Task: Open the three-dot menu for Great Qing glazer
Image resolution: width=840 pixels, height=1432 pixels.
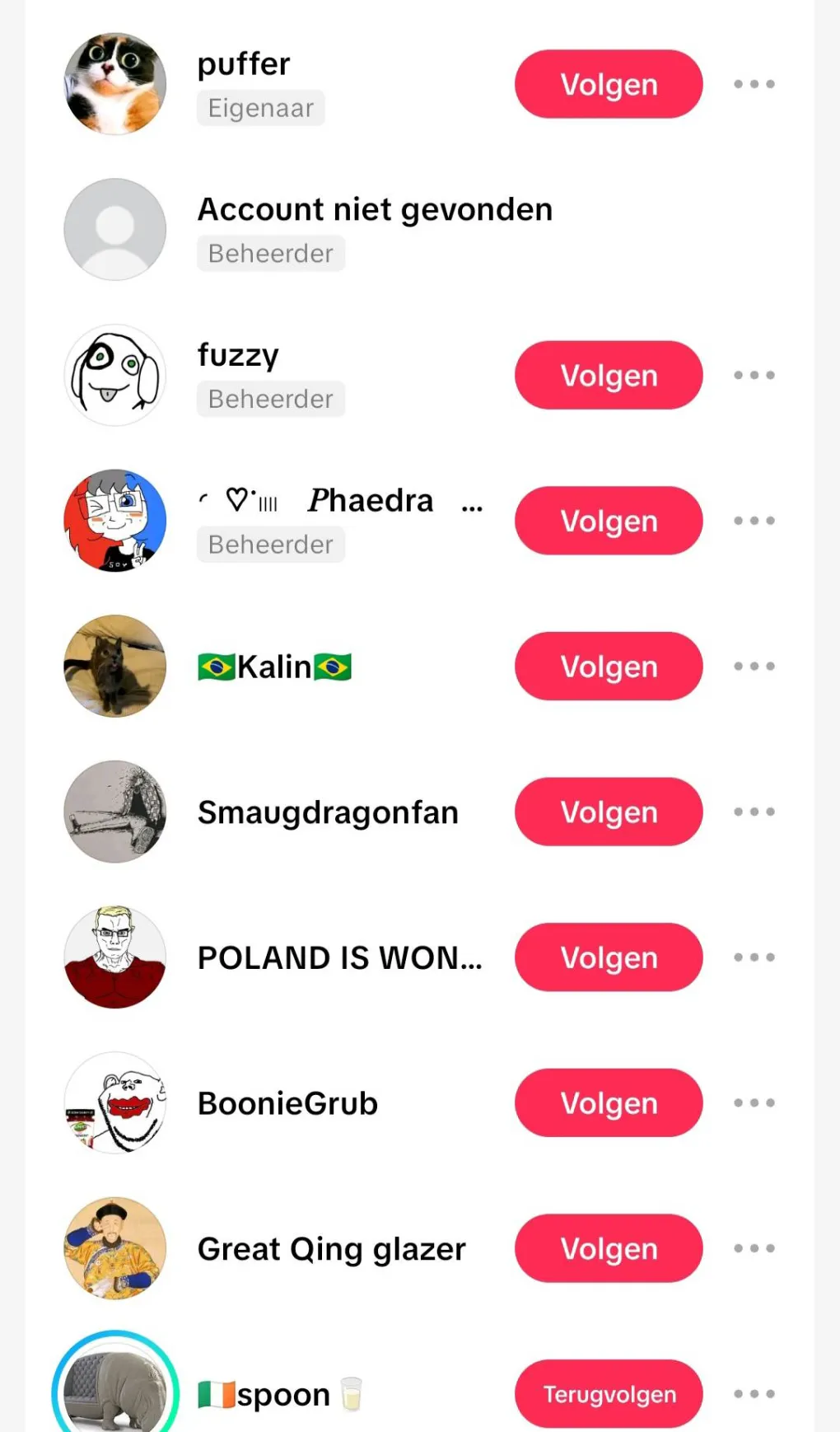Action: pyautogui.click(x=754, y=1248)
